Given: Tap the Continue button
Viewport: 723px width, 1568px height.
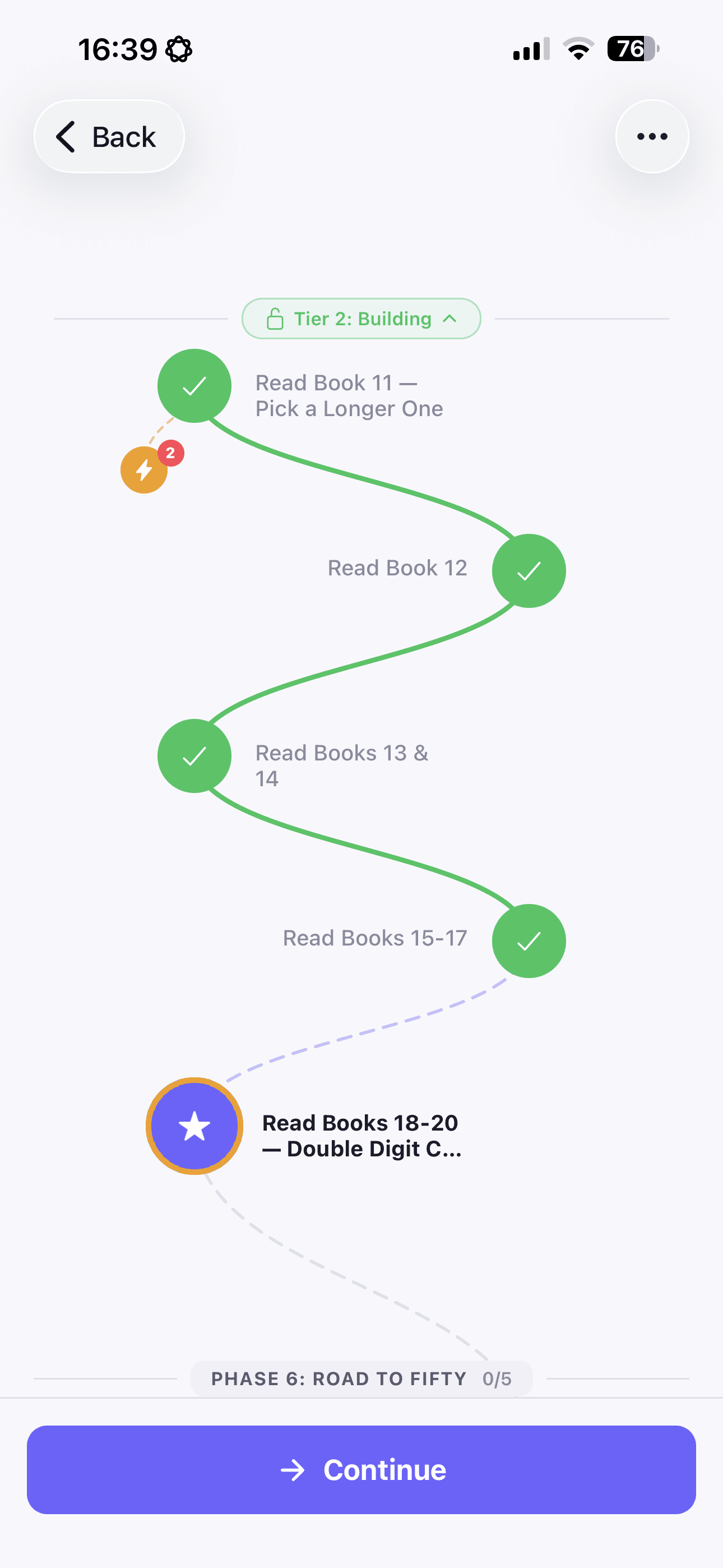Looking at the screenshot, I should tap(361, 1469).
